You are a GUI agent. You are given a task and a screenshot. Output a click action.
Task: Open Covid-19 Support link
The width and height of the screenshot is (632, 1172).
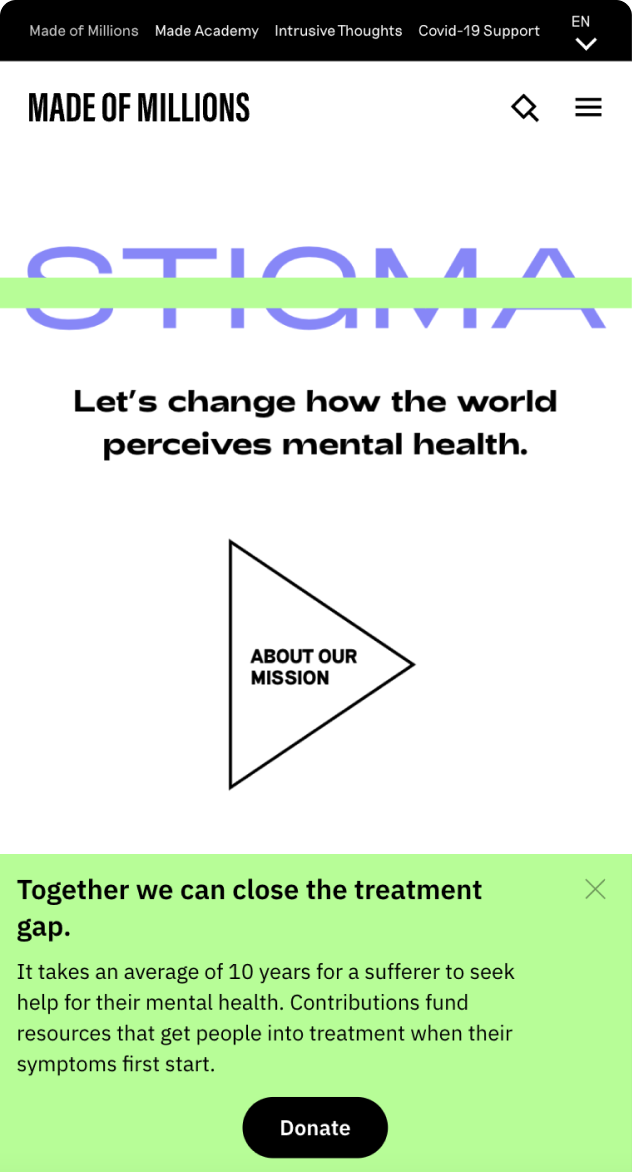click(479, 31)
